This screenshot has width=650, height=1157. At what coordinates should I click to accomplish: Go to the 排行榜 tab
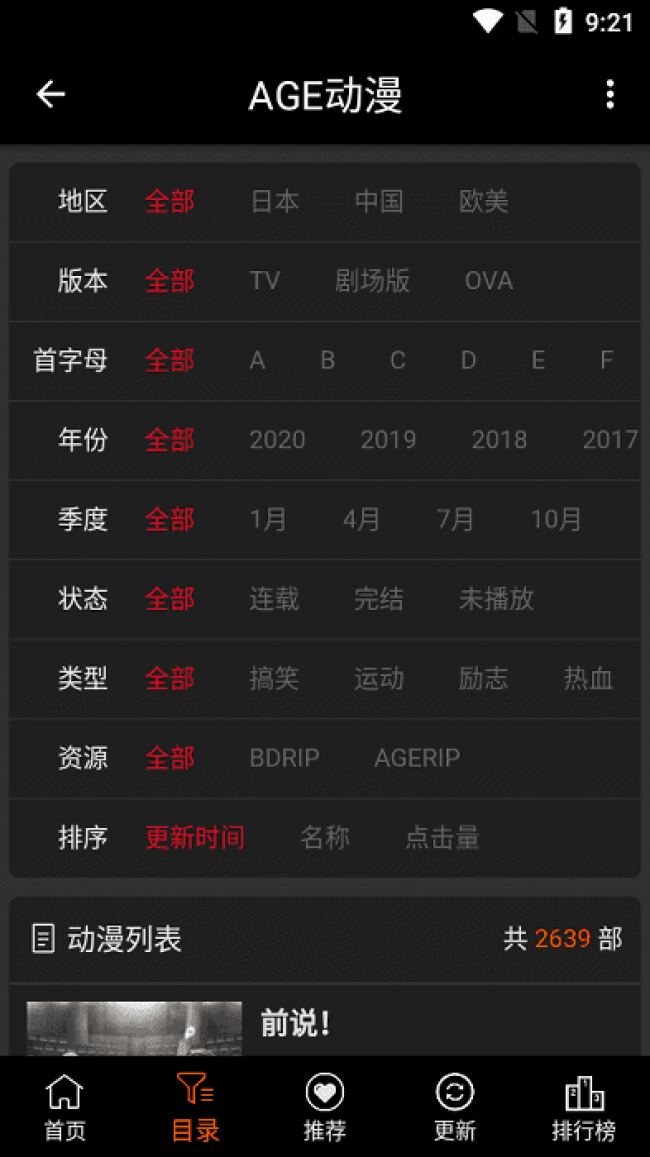(x=584, y=1106)
